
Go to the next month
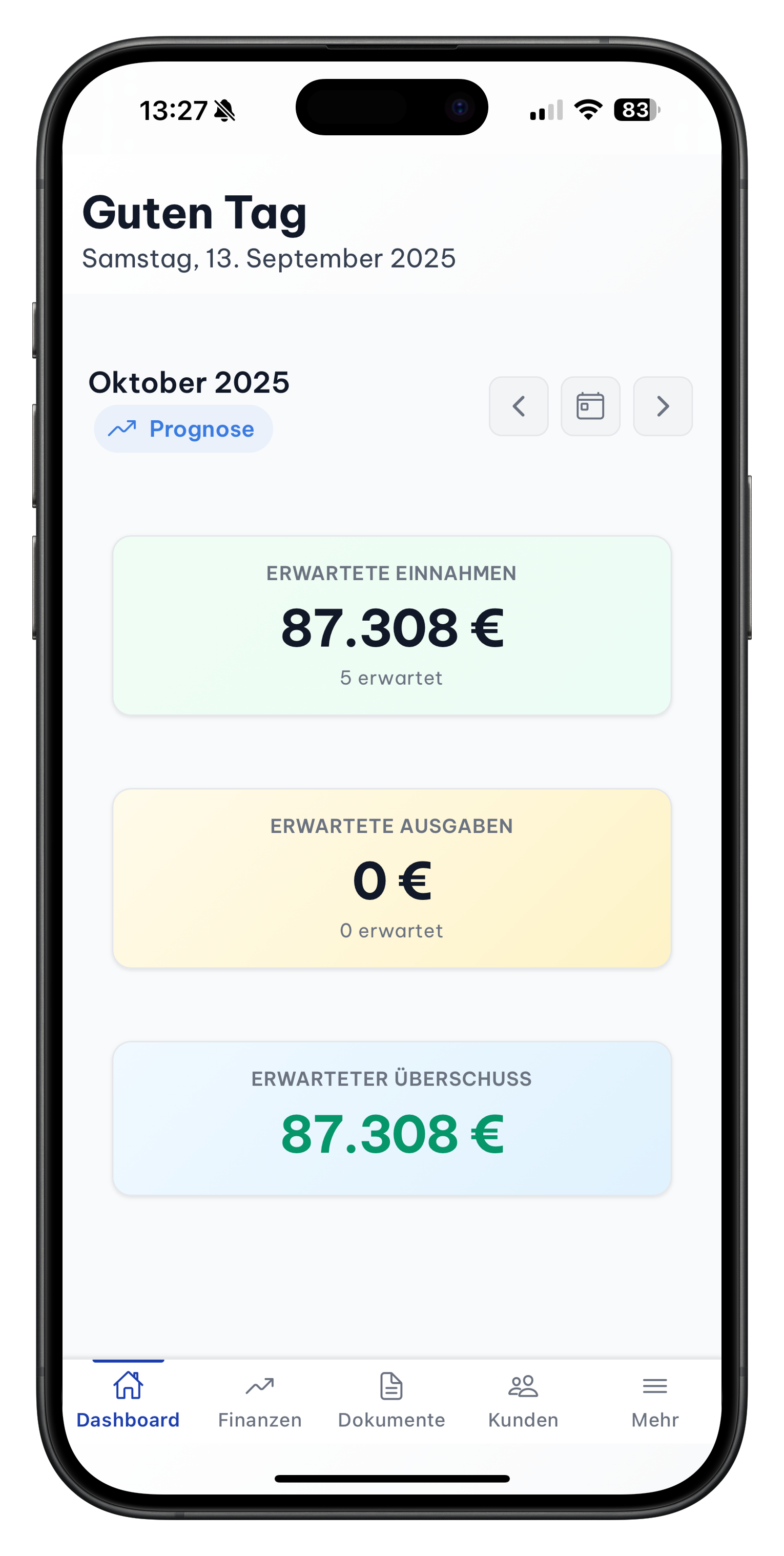tap(663, 406)
